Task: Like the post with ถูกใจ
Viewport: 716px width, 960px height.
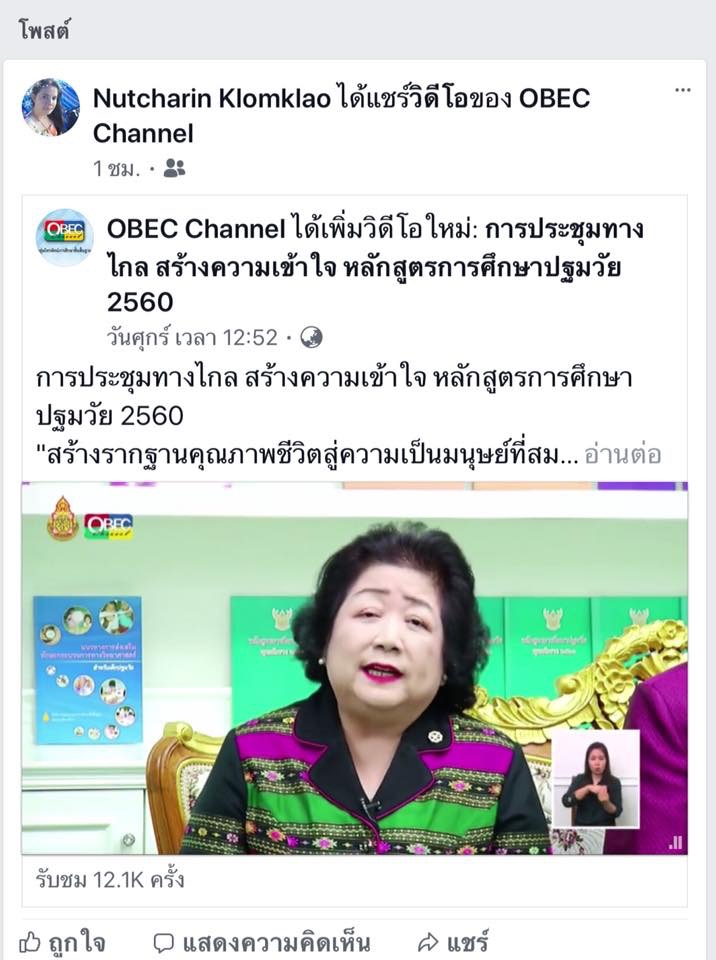Action: tap(63, 942)
